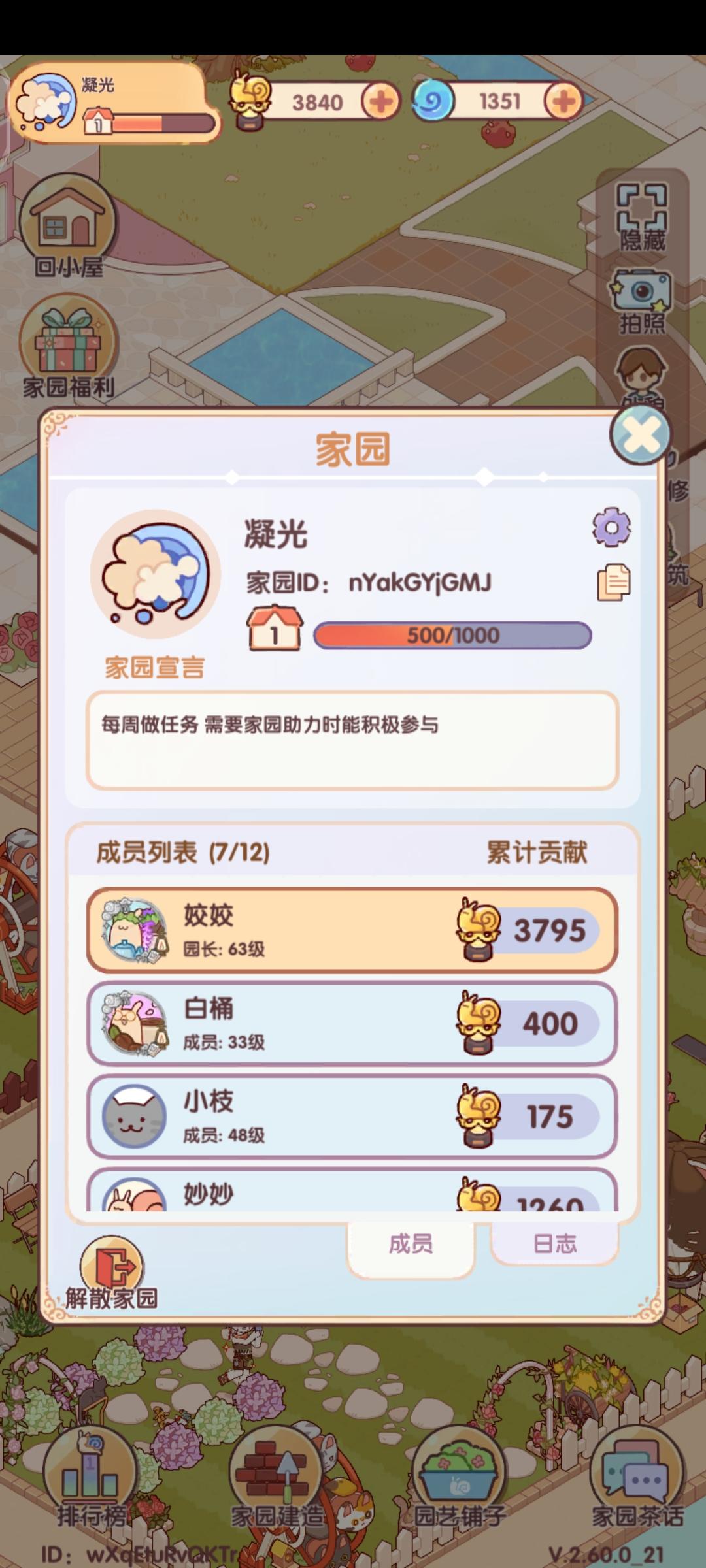Switch to the 日志 log tab
The width and height of the screenshot is (706, 1568).
click(x=554, y=1245)
